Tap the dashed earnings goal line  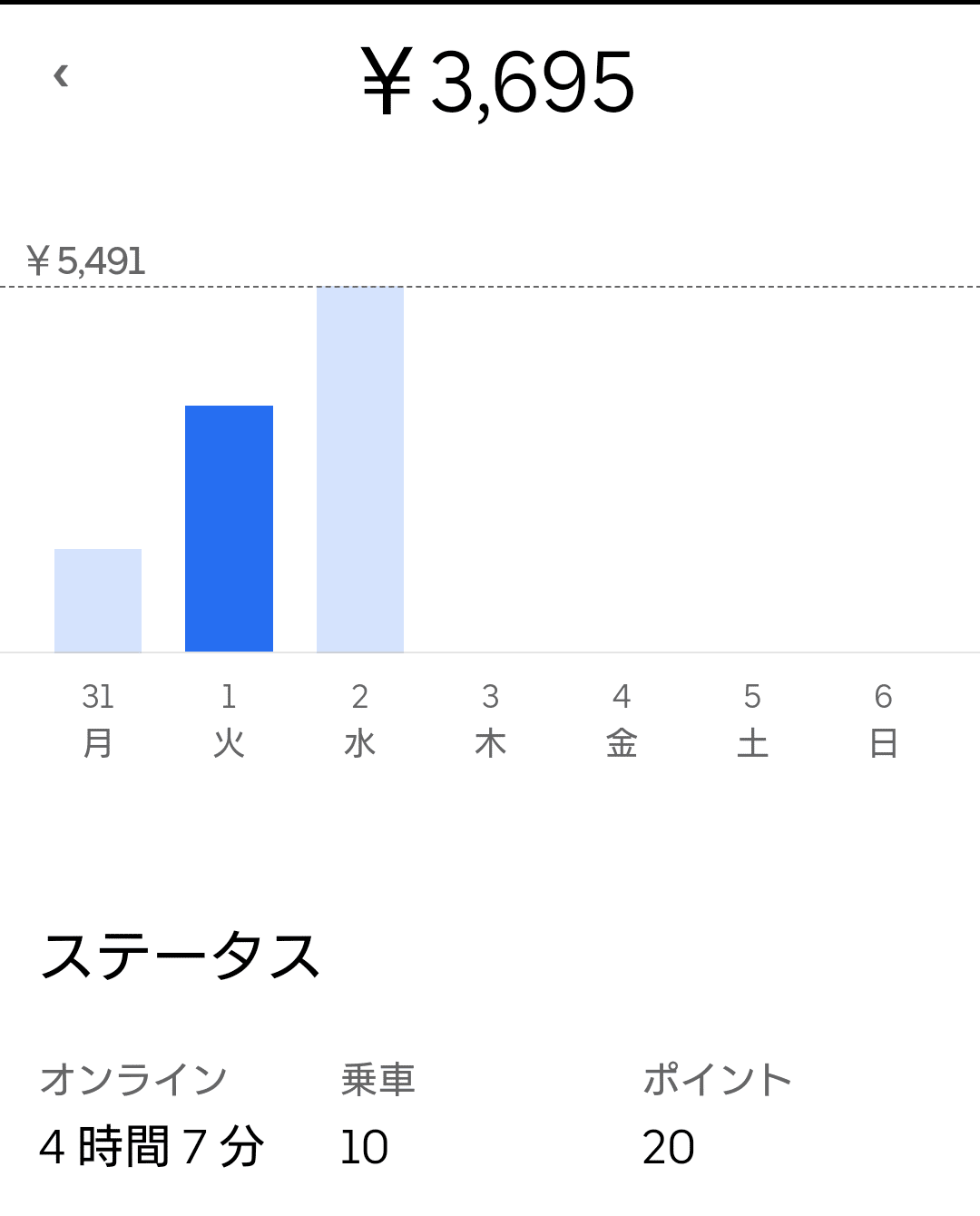[635, 285]
